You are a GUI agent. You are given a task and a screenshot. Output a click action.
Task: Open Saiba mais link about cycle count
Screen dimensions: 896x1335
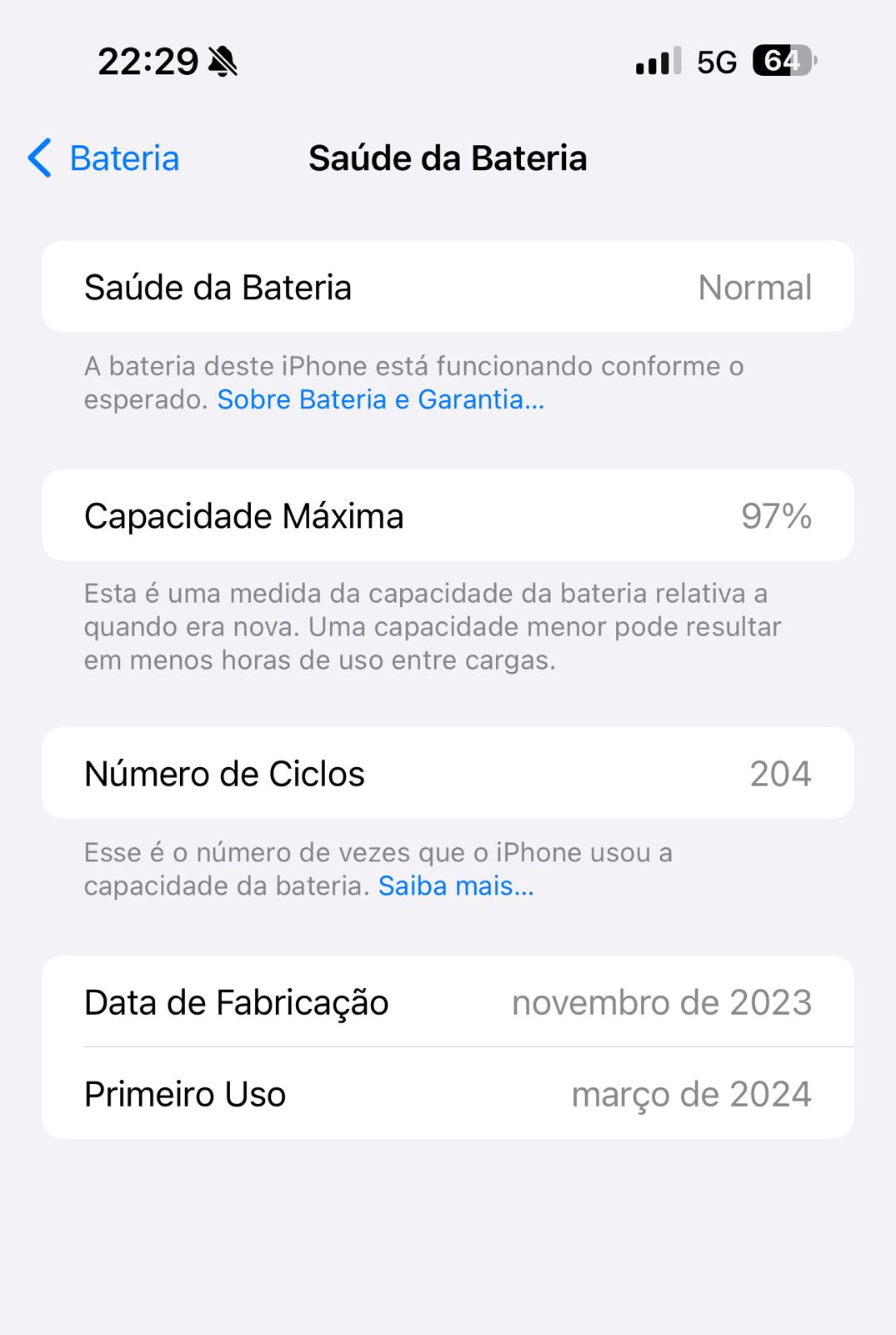[455, 886]
